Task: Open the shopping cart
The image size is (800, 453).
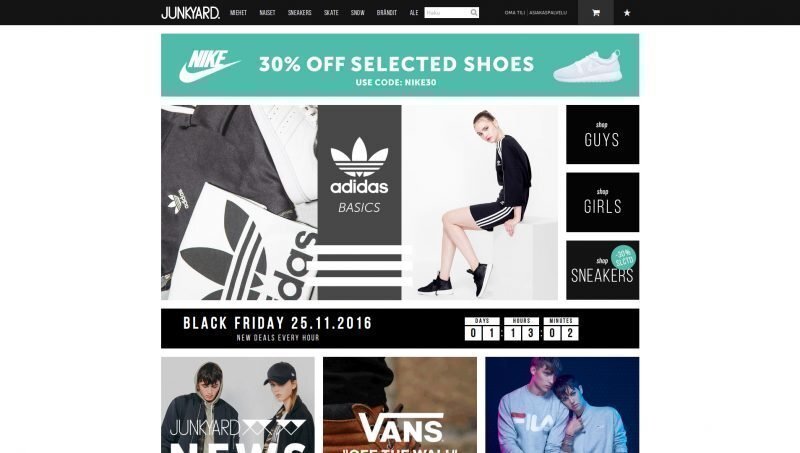Action: (596, 13)
